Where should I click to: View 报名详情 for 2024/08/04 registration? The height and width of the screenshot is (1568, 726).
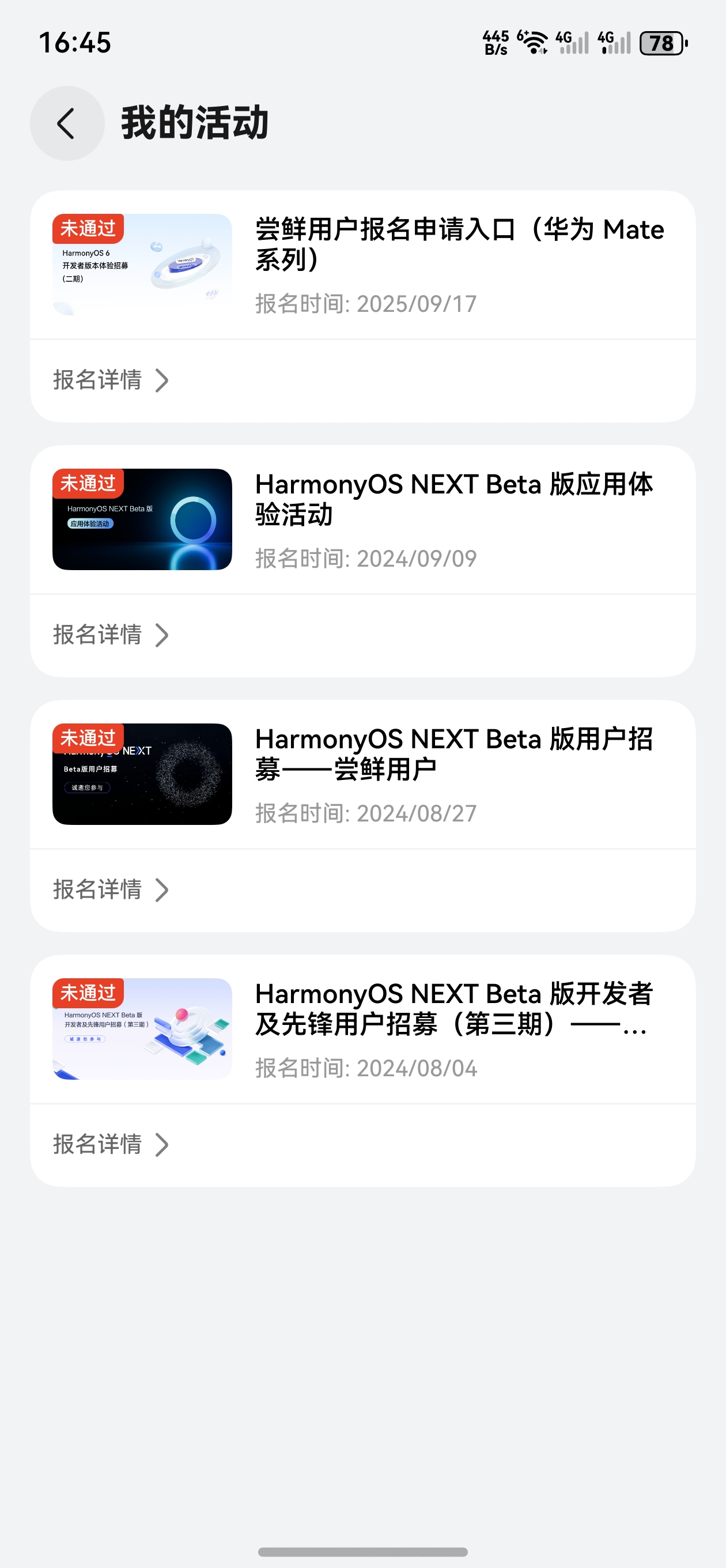coord(111,1144)
